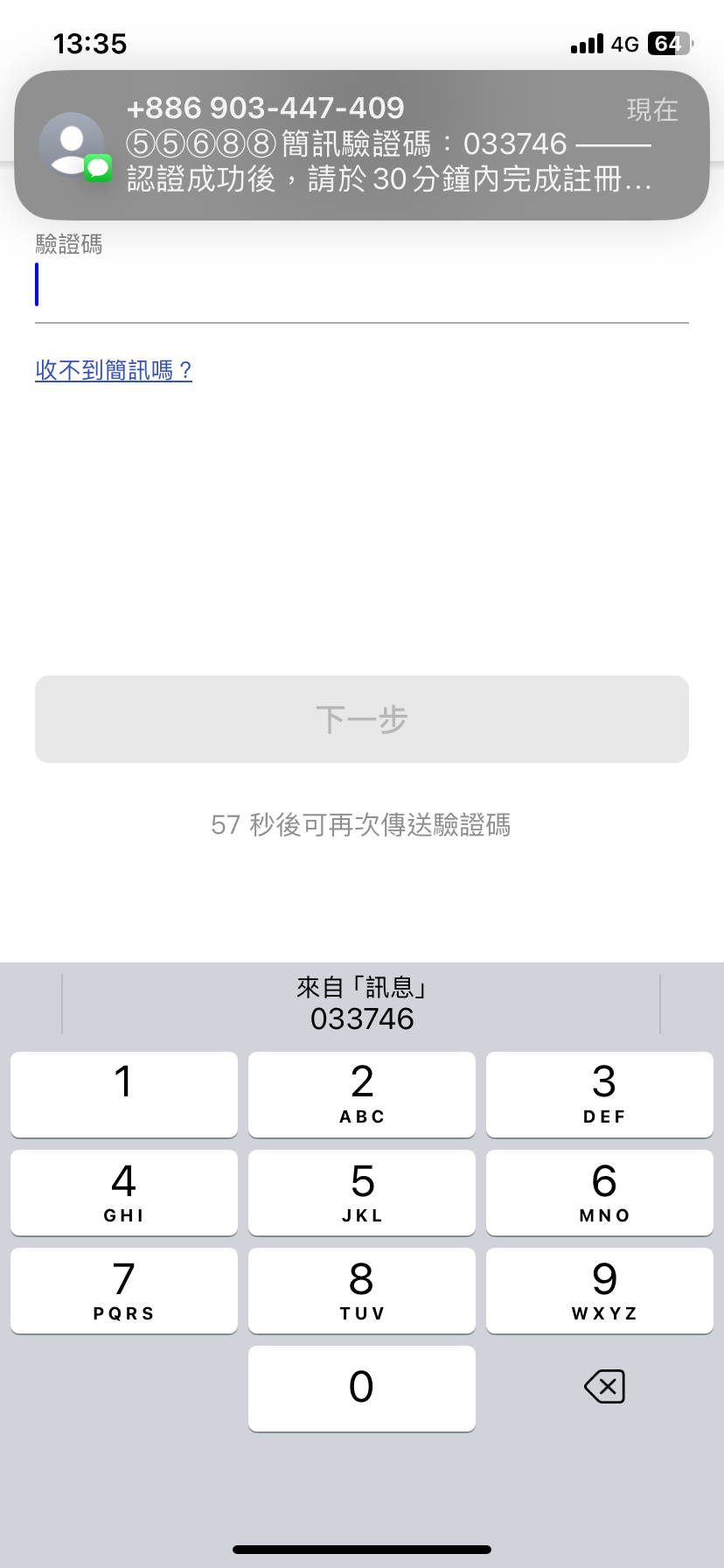Hit the 7 key on keypad

tap(124, 1290)
